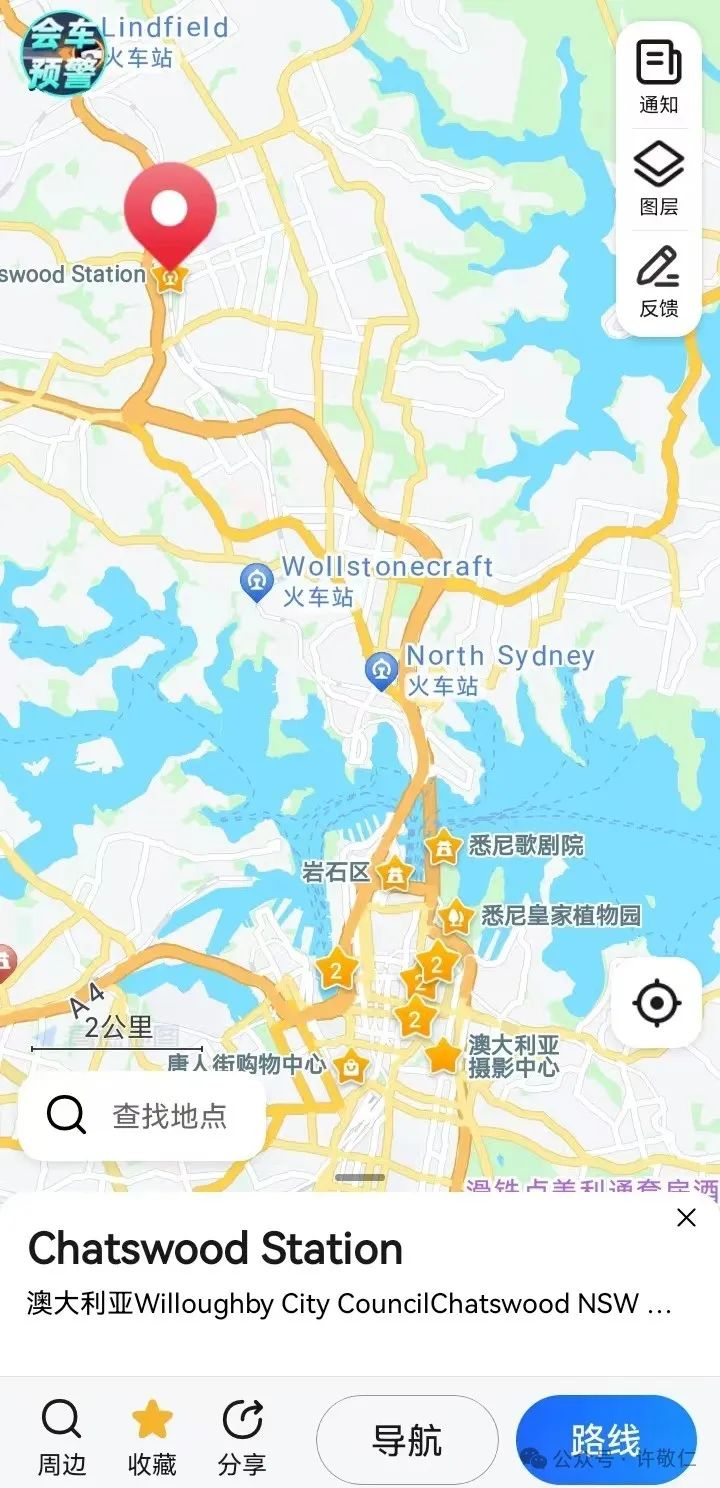720x1488 pixels.
Task: Open the 岩石区 map marker
Action: point(395,873)
